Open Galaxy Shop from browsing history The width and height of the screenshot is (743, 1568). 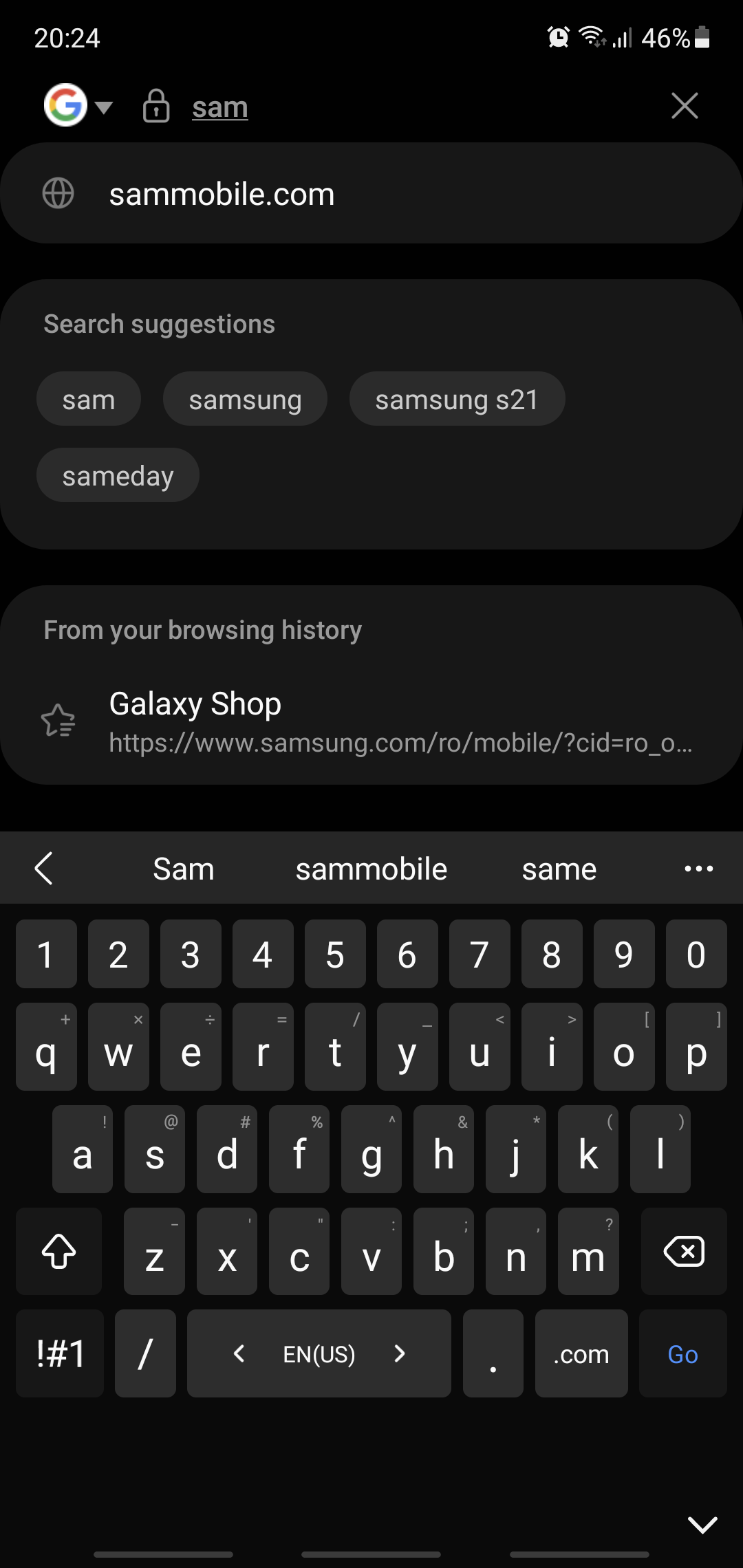(371, 722)
